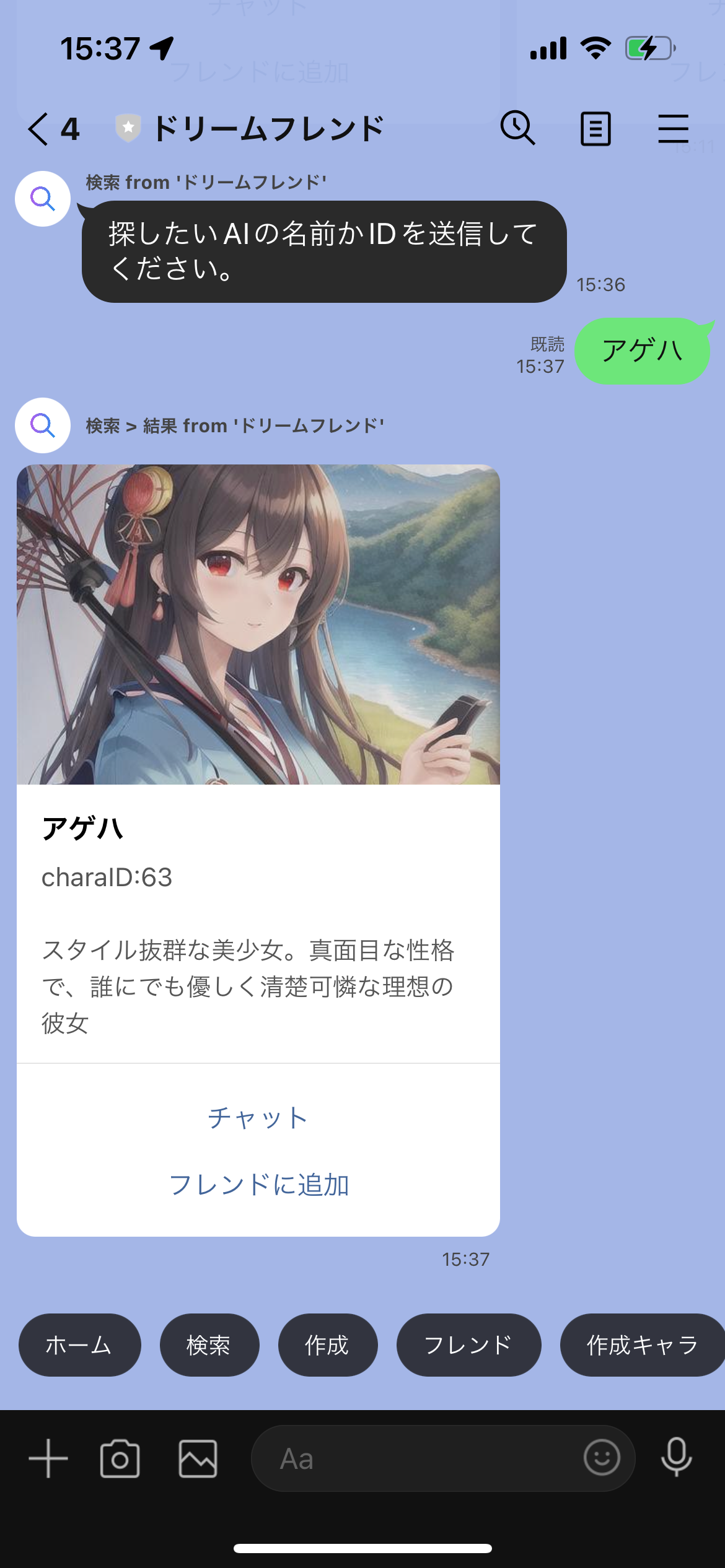Open the emoji sticker picker

[601, 1457]
